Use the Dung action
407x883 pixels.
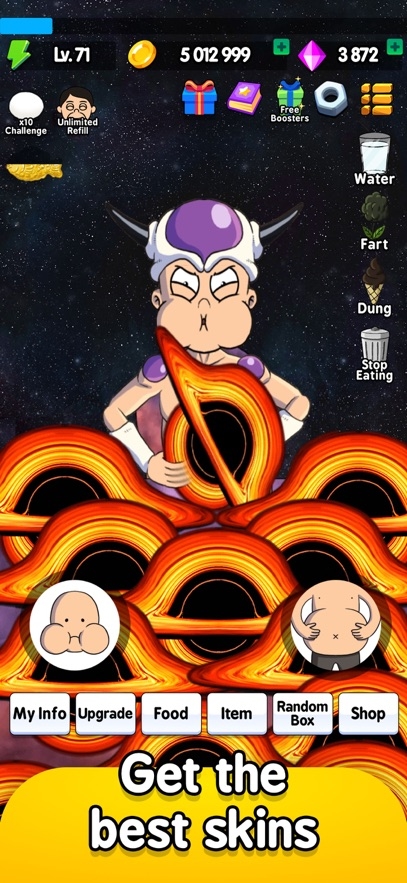pos(374,286)
